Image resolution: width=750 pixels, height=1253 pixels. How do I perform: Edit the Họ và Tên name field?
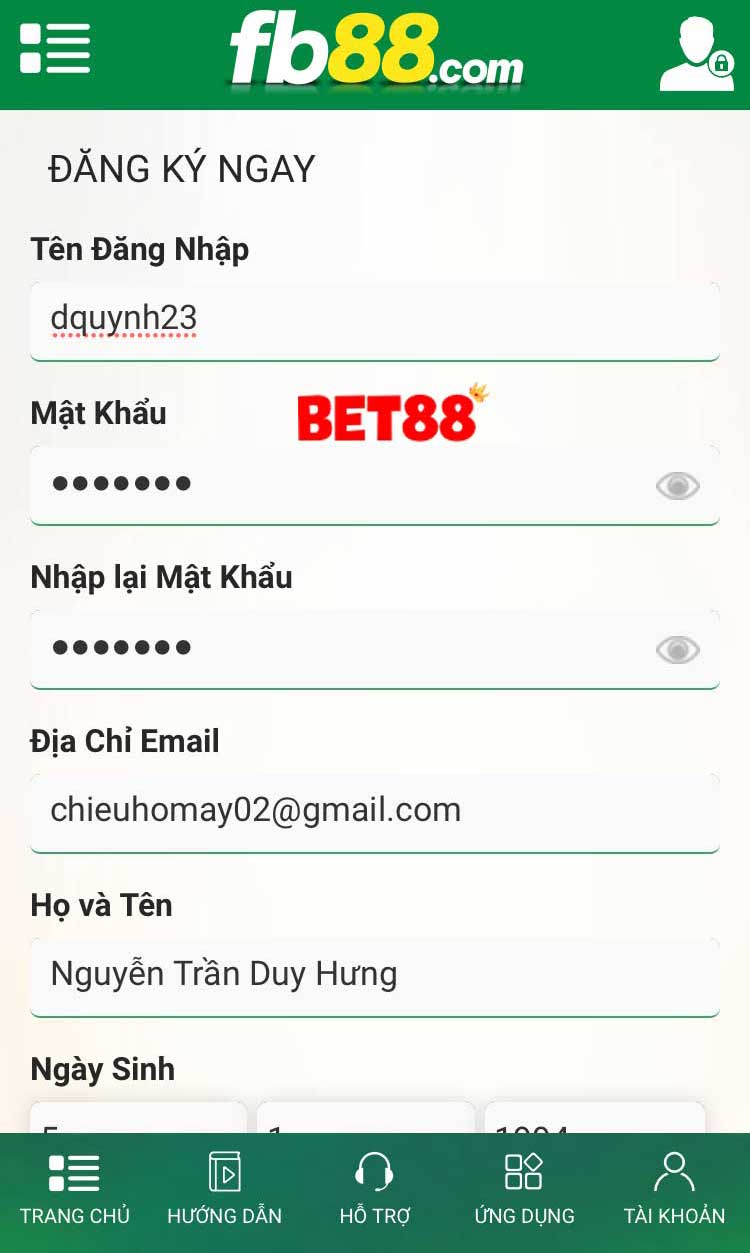point(374,975)
